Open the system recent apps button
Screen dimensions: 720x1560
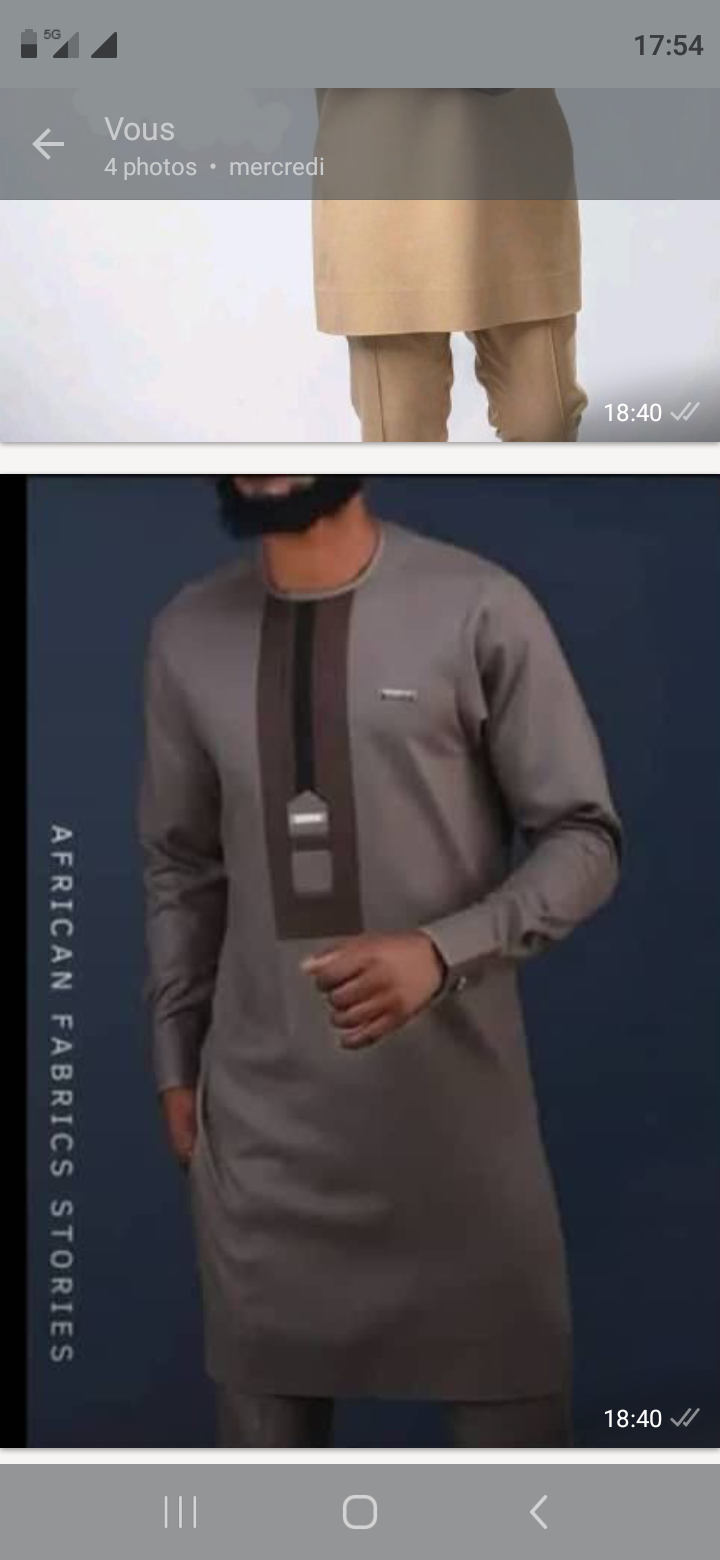coord(180,1512)
